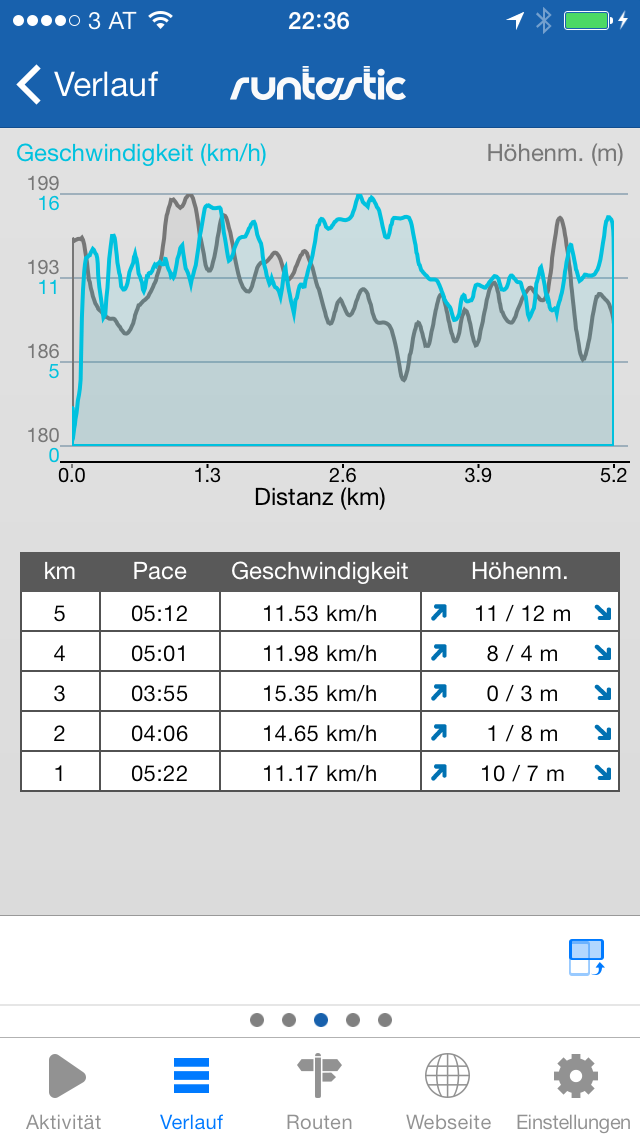Toggle the chart layout icon

click(x=586, y=957)
